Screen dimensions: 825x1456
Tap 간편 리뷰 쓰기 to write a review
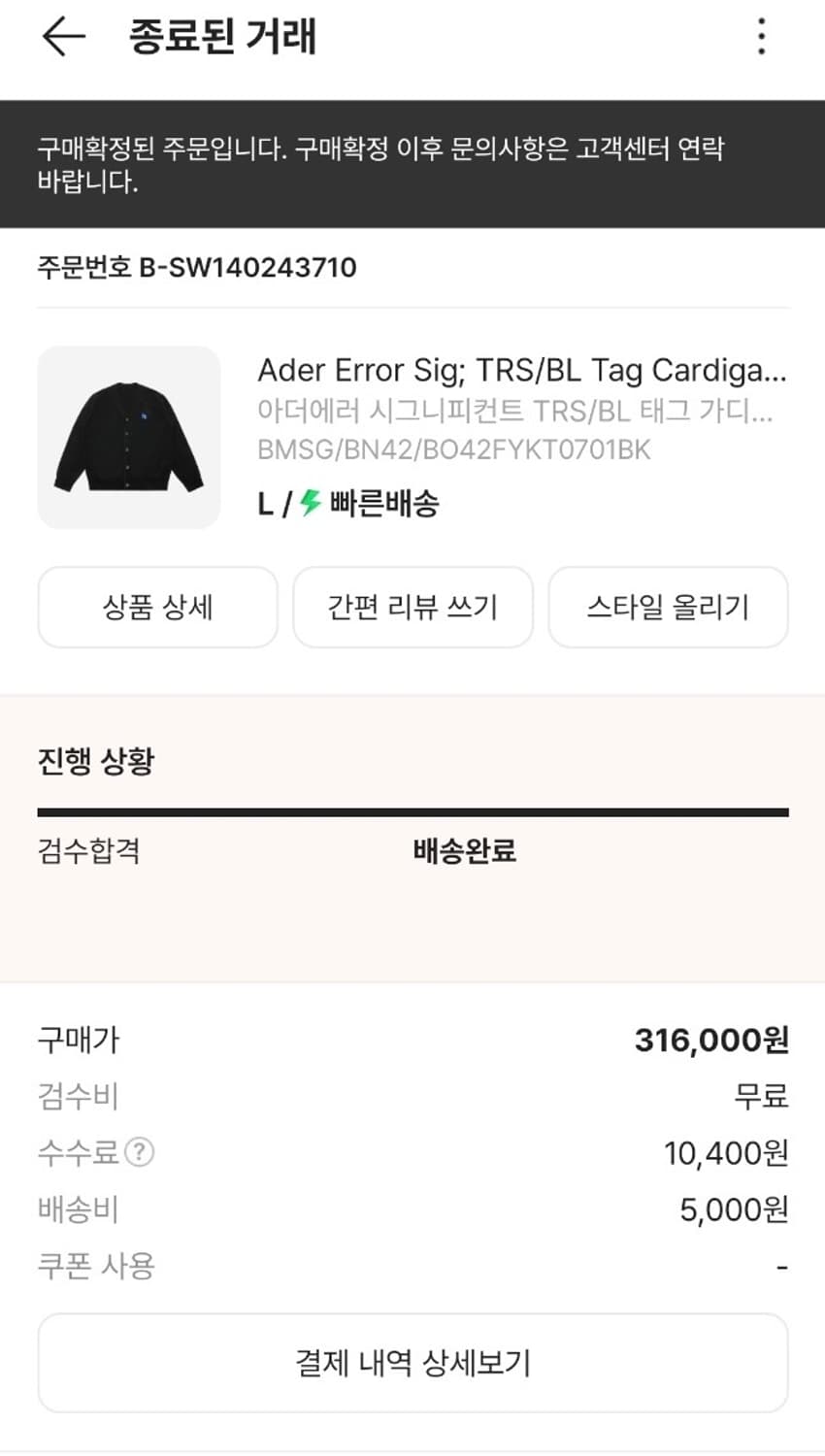point(412,607)
